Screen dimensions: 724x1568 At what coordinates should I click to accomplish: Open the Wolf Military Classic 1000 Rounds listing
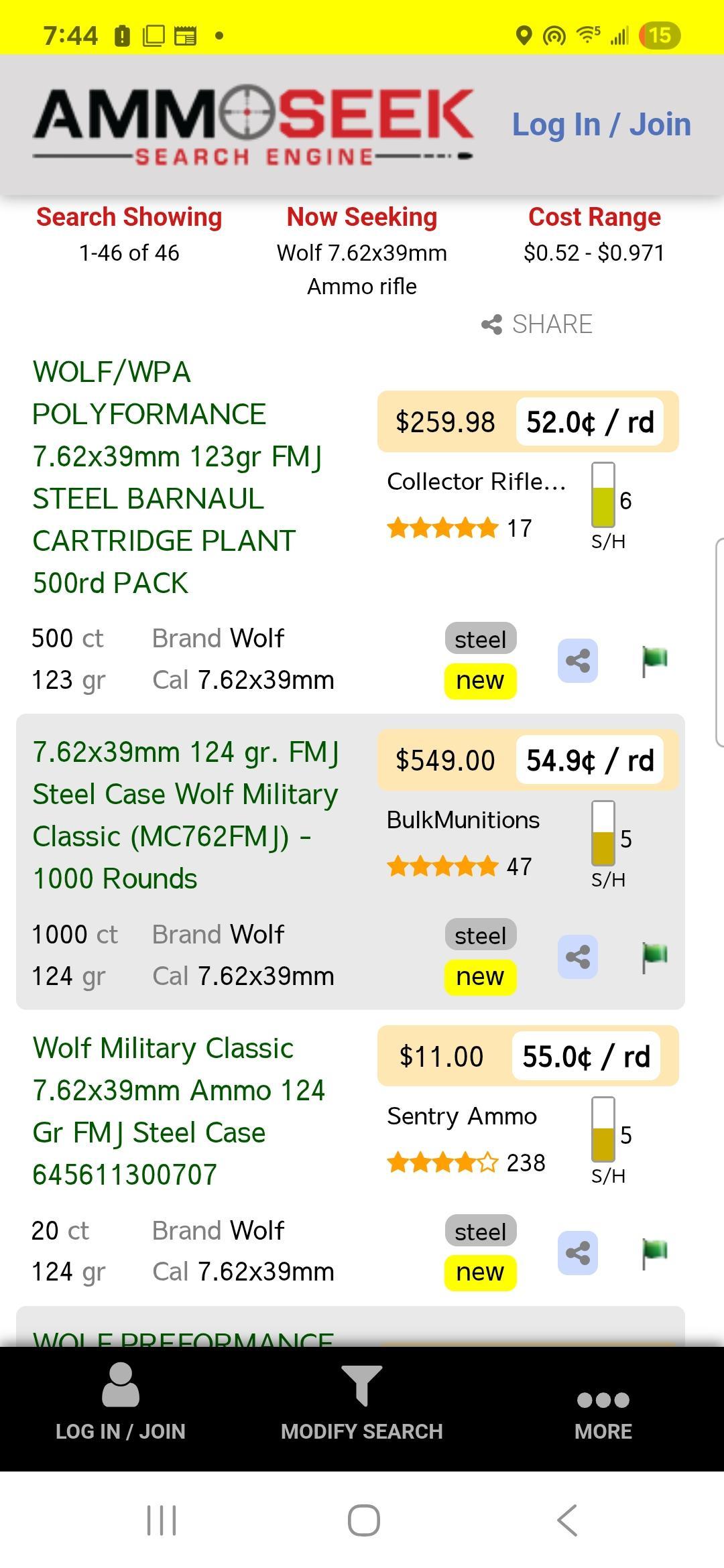tap(186, 815)
